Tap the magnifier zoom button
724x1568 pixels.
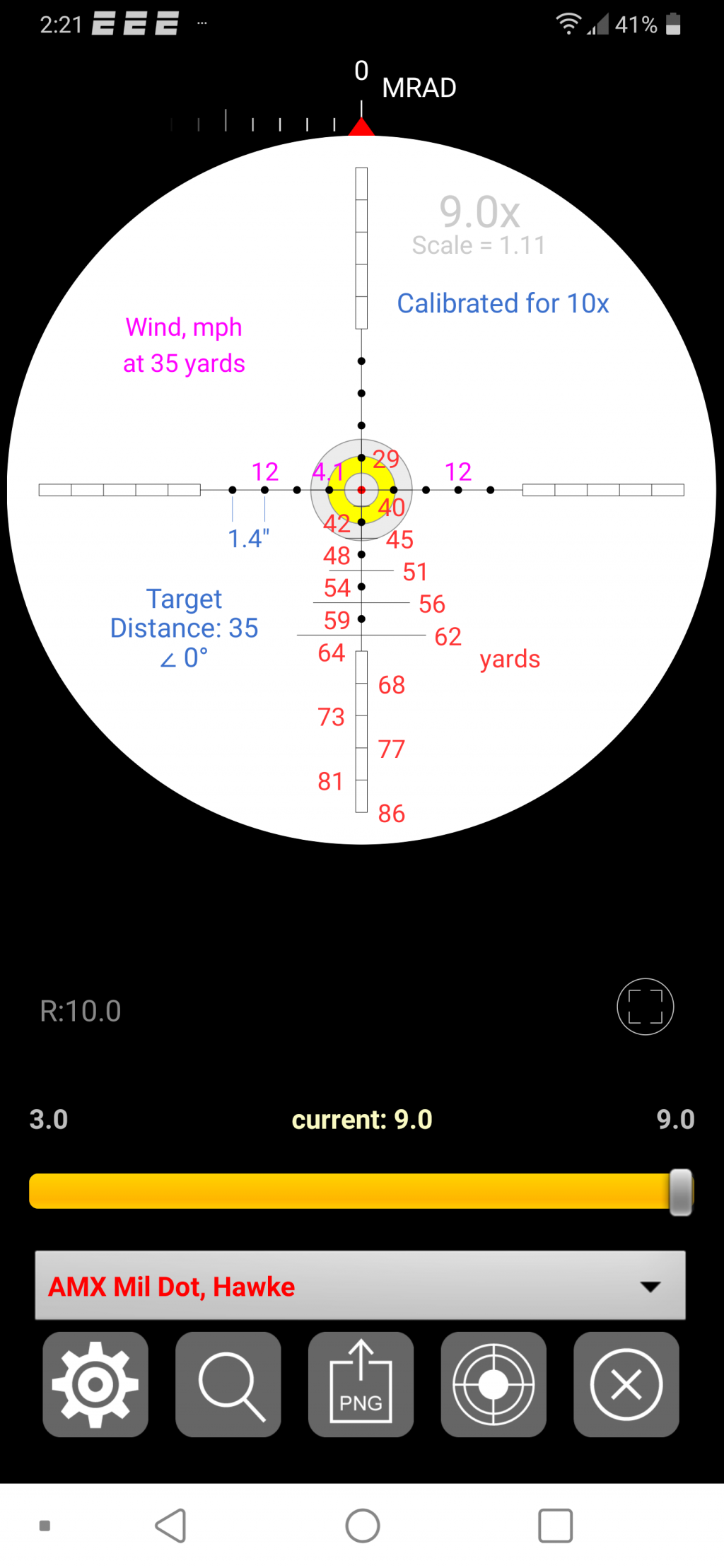(228, 1383)
